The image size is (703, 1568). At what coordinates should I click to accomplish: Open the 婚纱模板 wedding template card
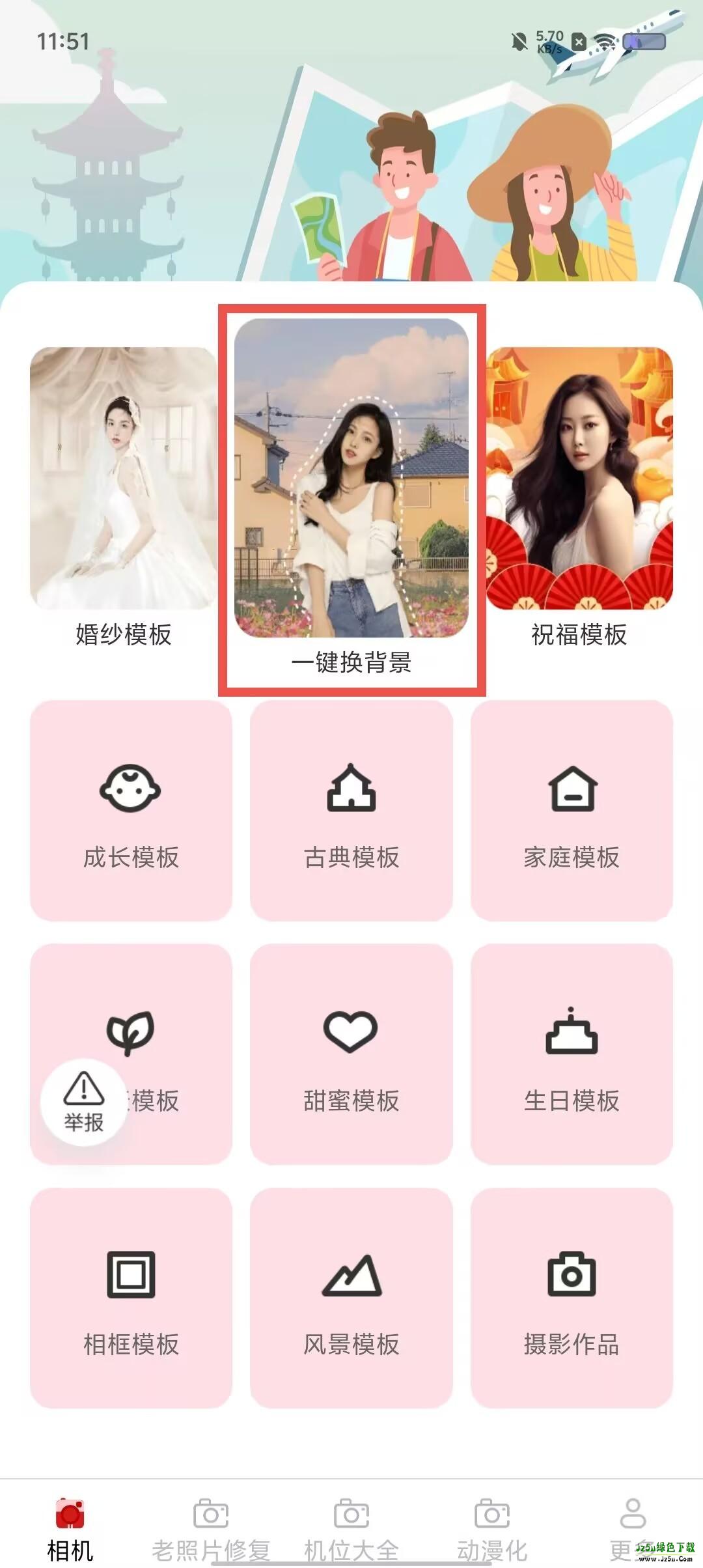(x=124, y=495)
